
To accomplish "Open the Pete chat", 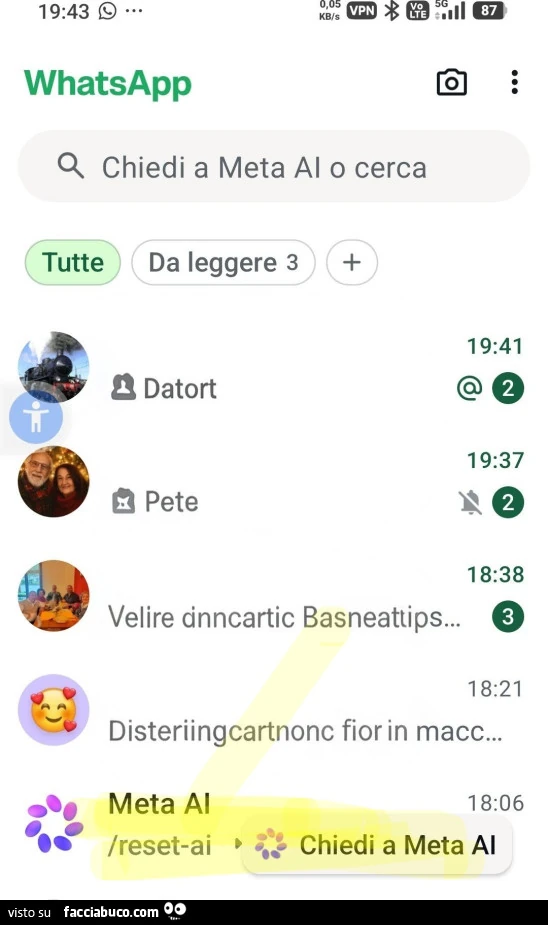I will coord(274,482).
